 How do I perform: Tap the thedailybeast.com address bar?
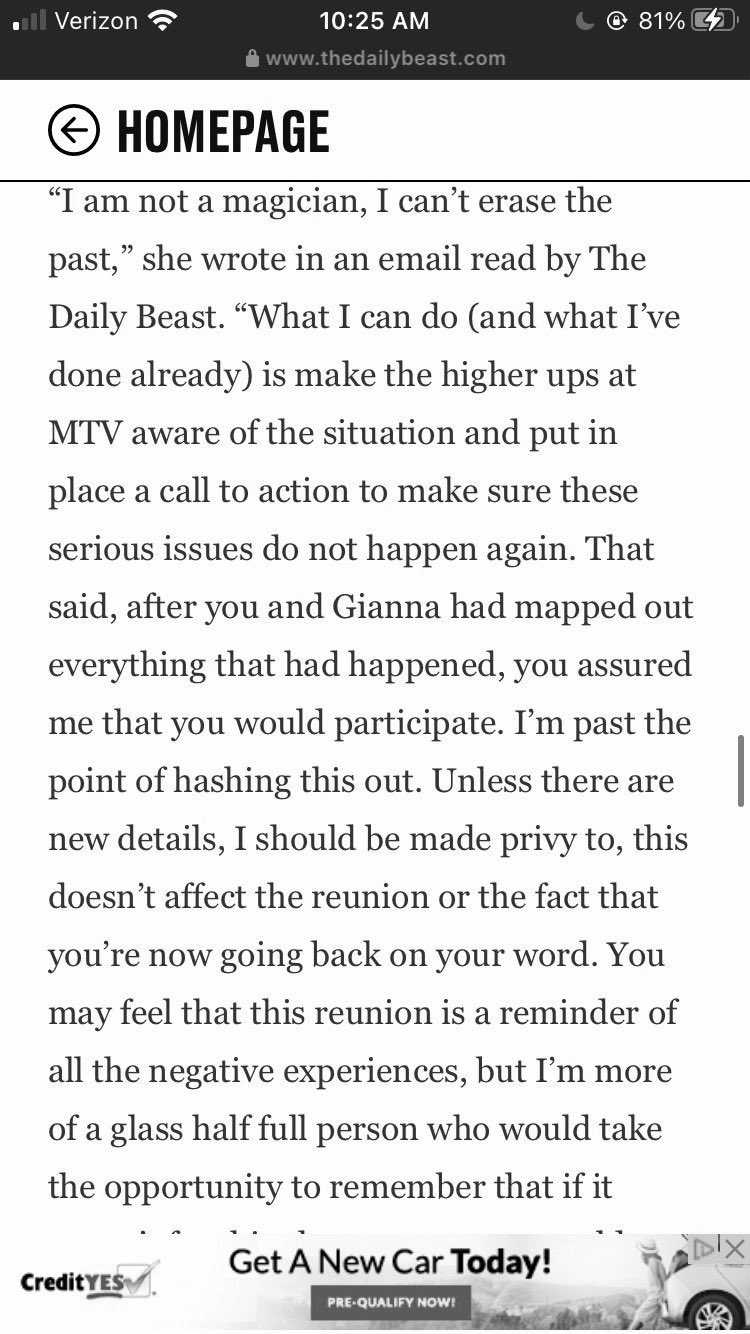pos(375,58)
